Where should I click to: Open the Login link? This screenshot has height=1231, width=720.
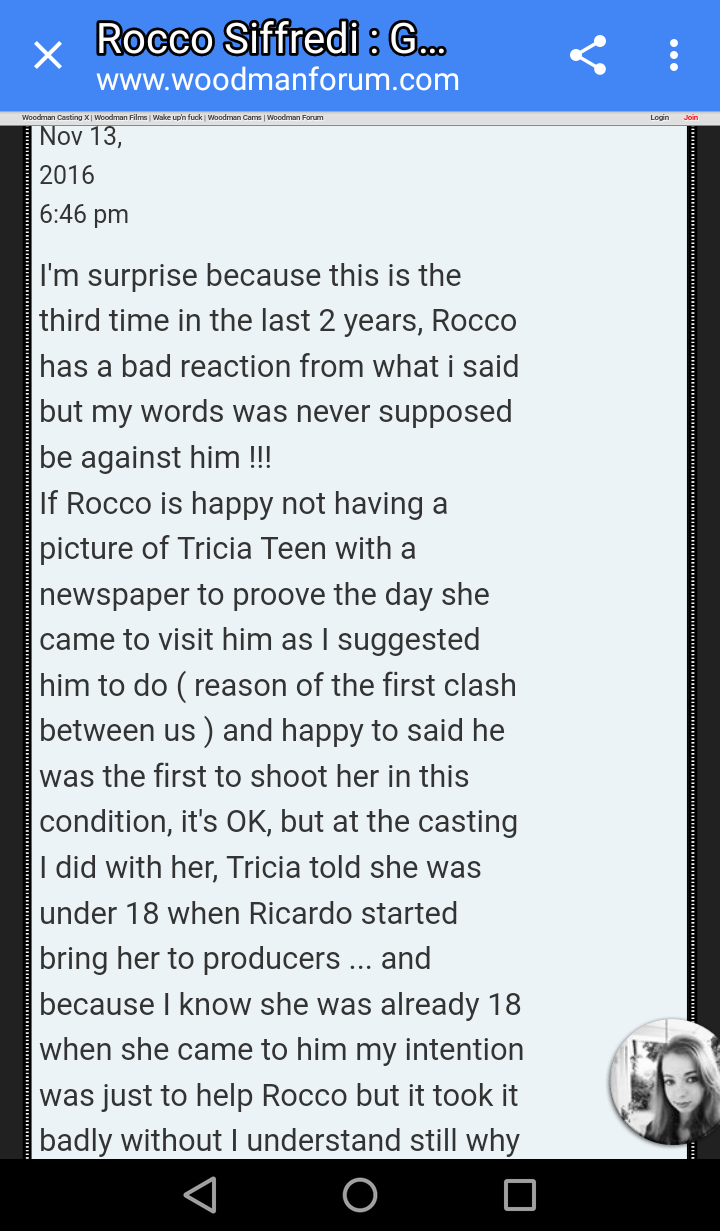[x=659, y=118]
